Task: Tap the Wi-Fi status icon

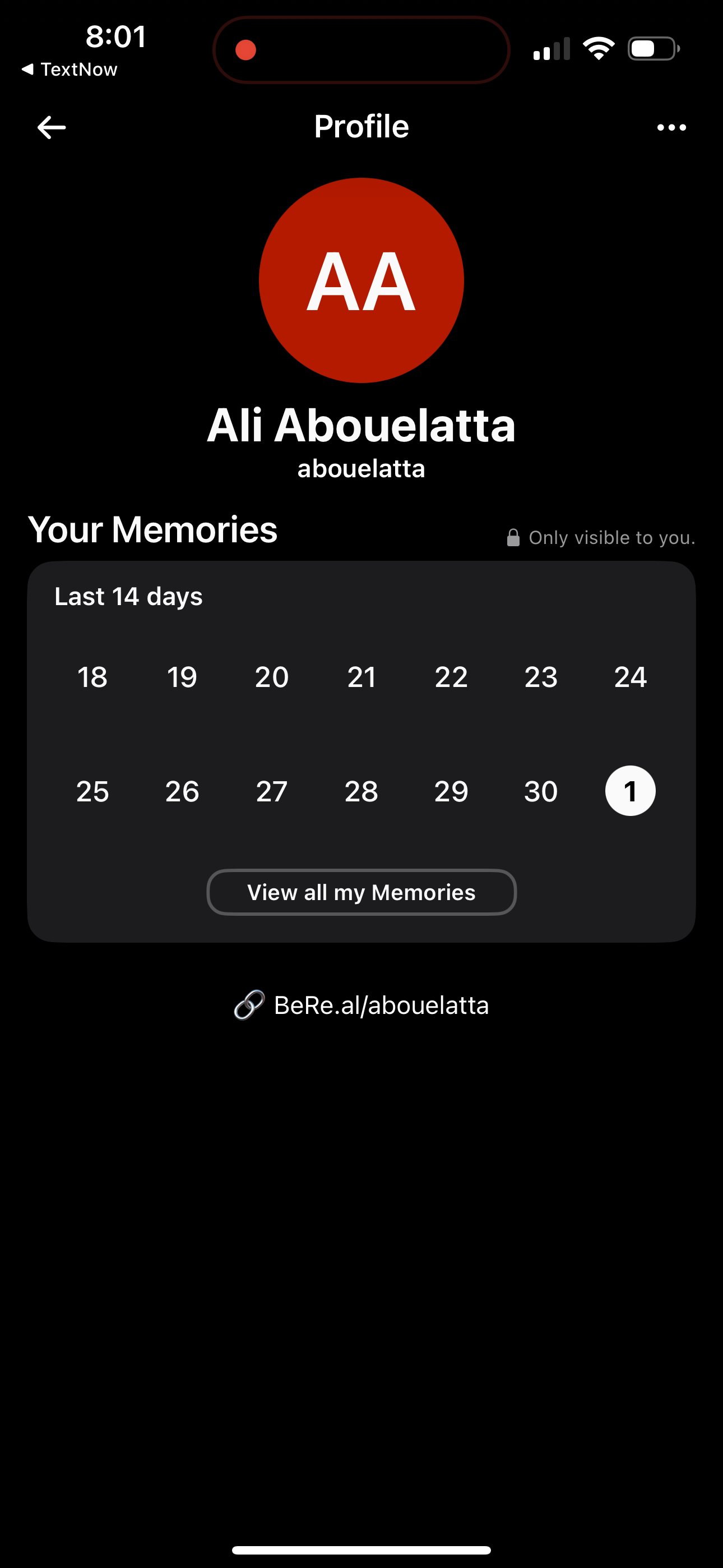Action: (x=600, y=49)
